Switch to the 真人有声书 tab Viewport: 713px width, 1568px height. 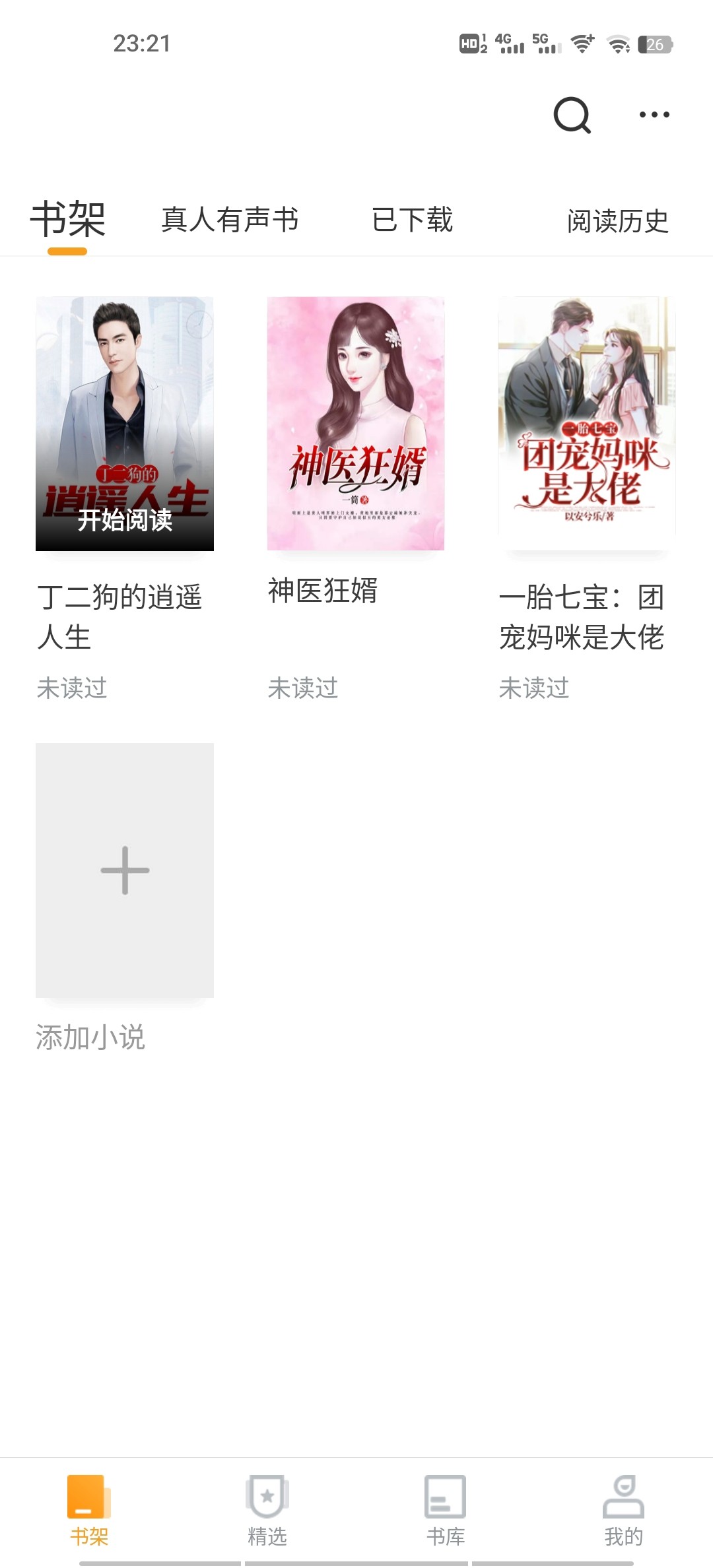click(x=230, y=220)
